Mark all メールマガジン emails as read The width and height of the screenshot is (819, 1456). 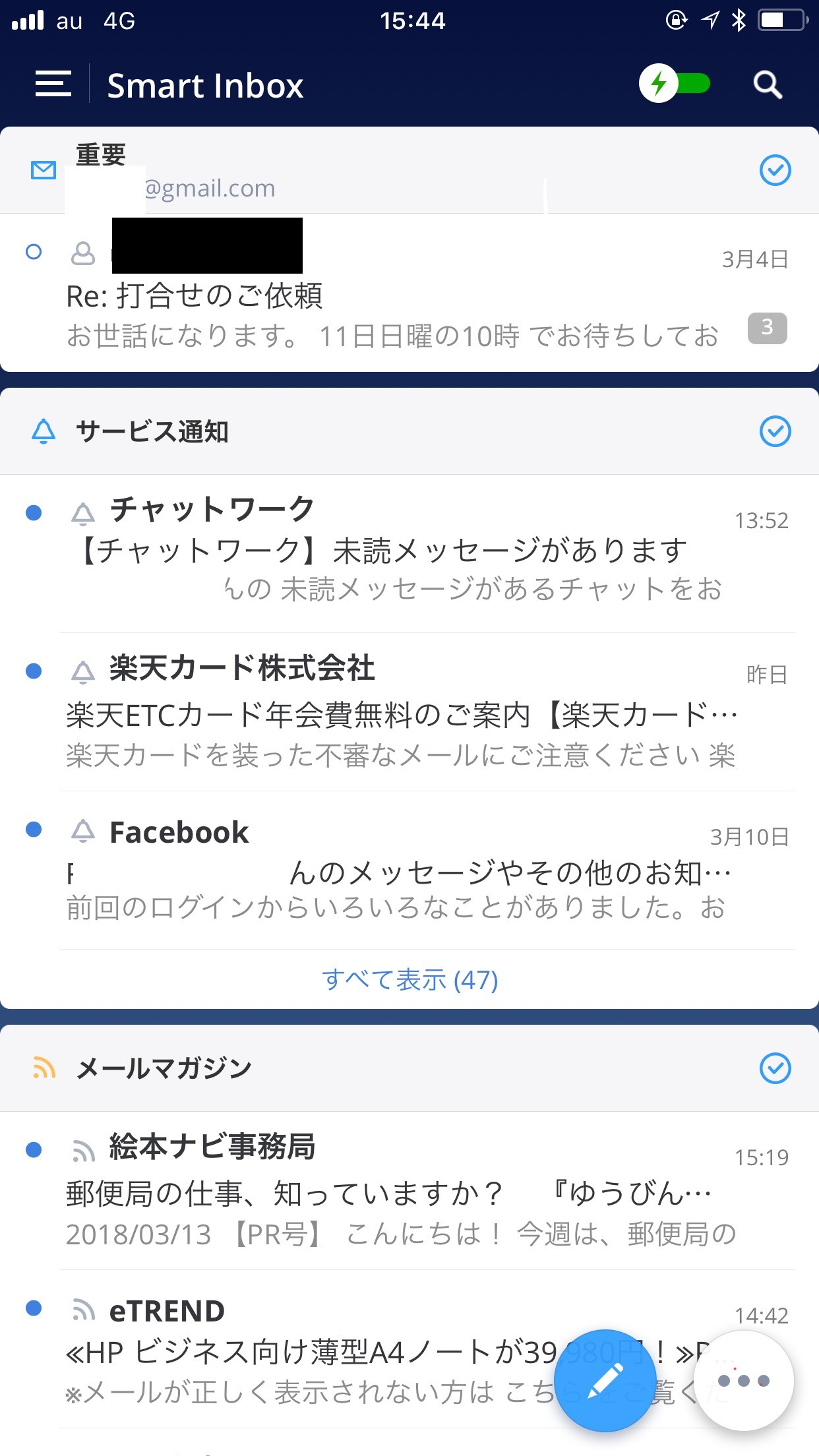coord(775,1069)
